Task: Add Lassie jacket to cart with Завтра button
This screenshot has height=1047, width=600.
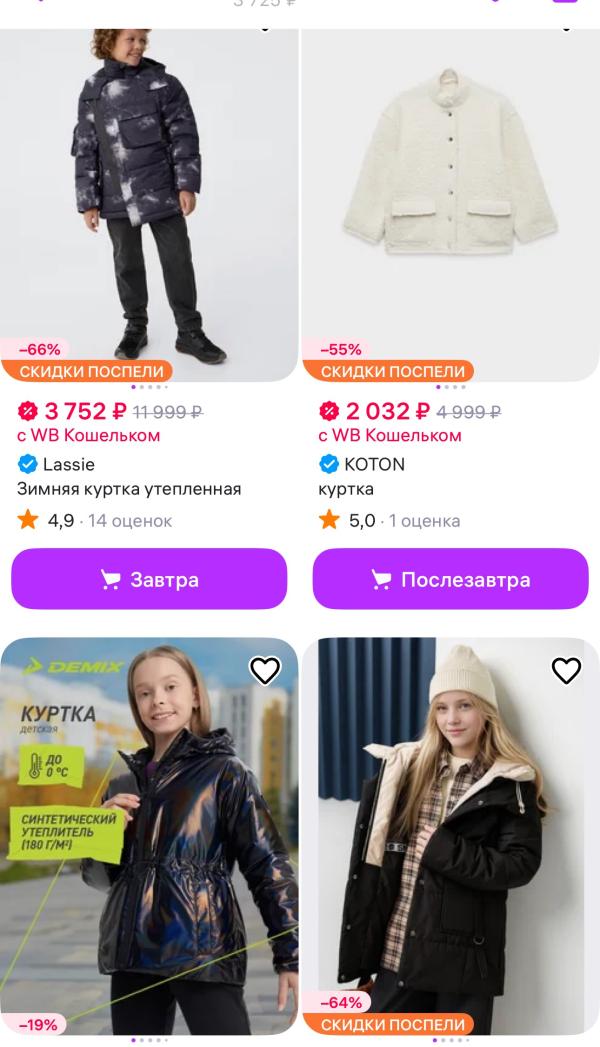Action: [x=149, y=579]
